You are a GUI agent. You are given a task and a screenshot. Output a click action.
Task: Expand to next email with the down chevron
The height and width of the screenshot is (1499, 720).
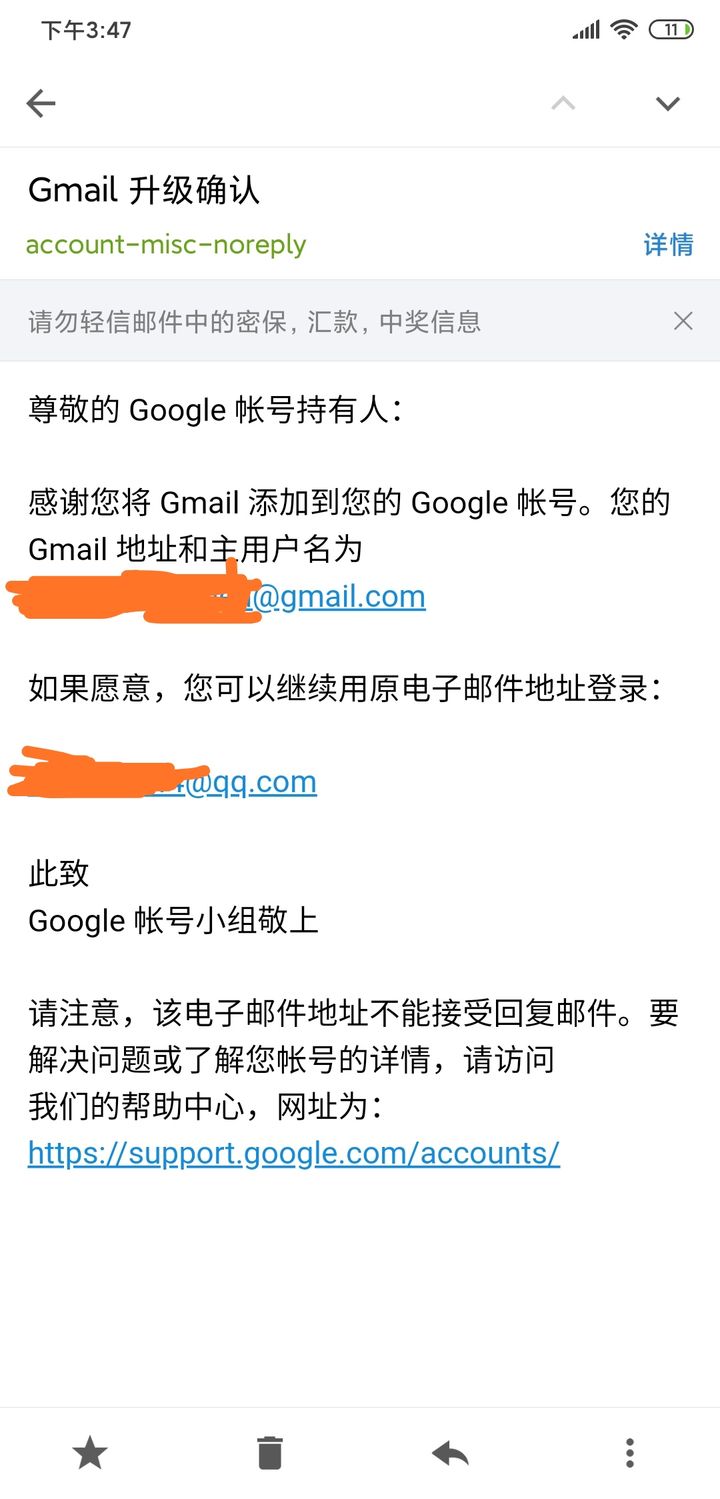[x=667, y=103]
